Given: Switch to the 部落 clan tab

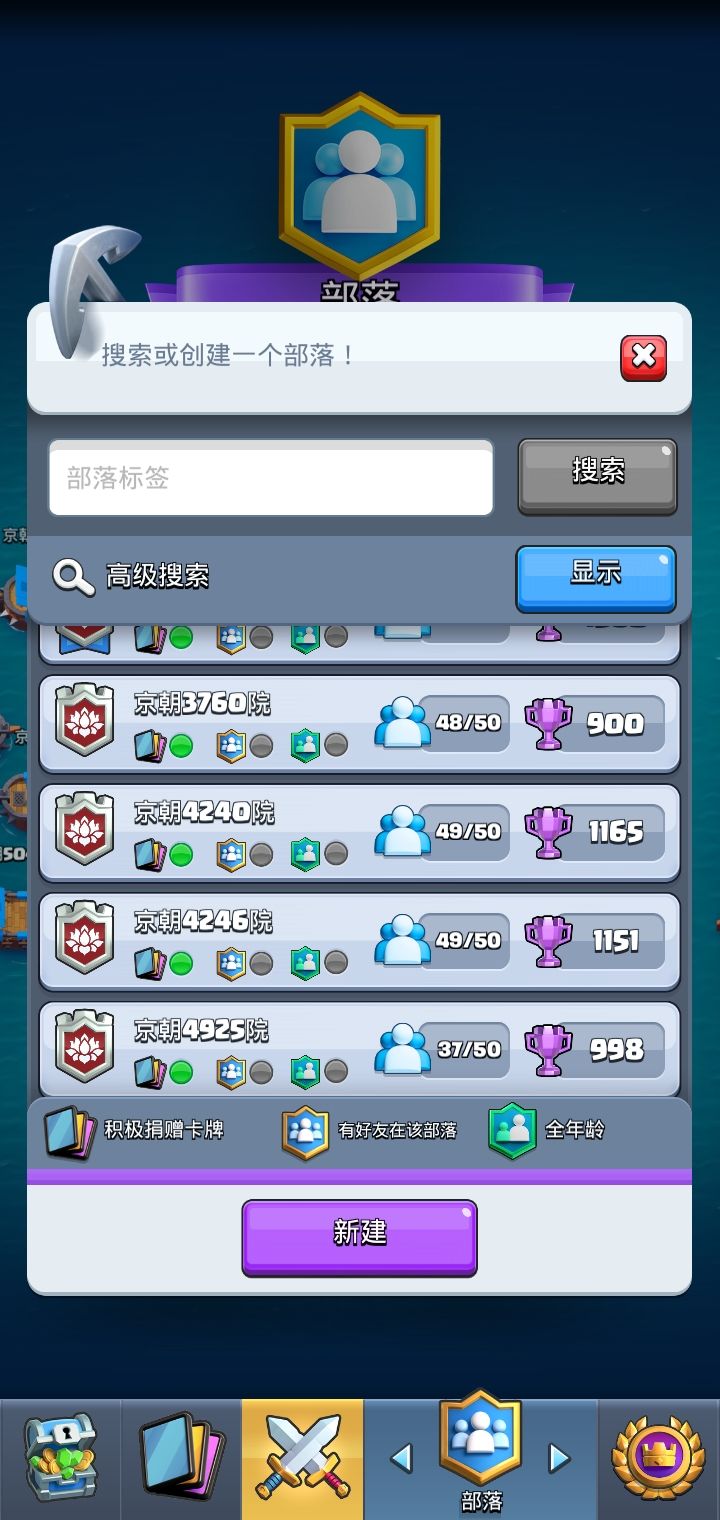Looking at the screenshot, I should [482, 1449].
